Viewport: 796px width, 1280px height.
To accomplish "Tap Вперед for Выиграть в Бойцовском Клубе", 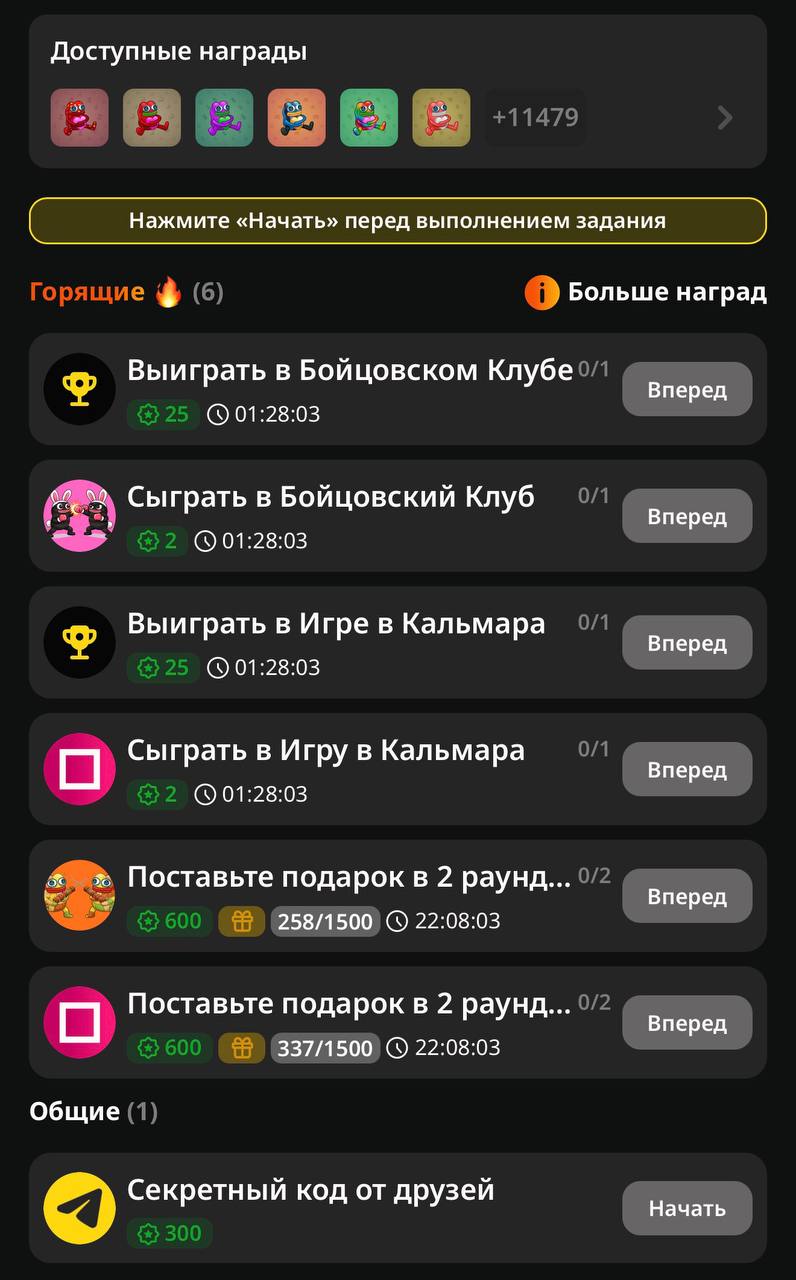I will tap(687, 389).
